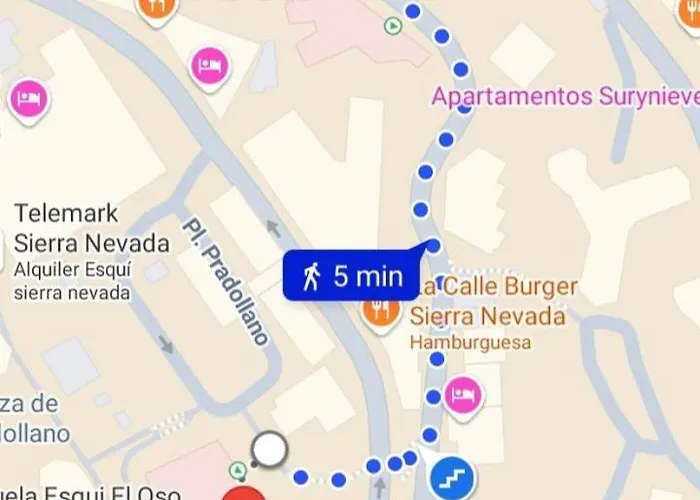Tap the hotel pin below La Calle Burger

pyautogui.click(x=462, y=394)
